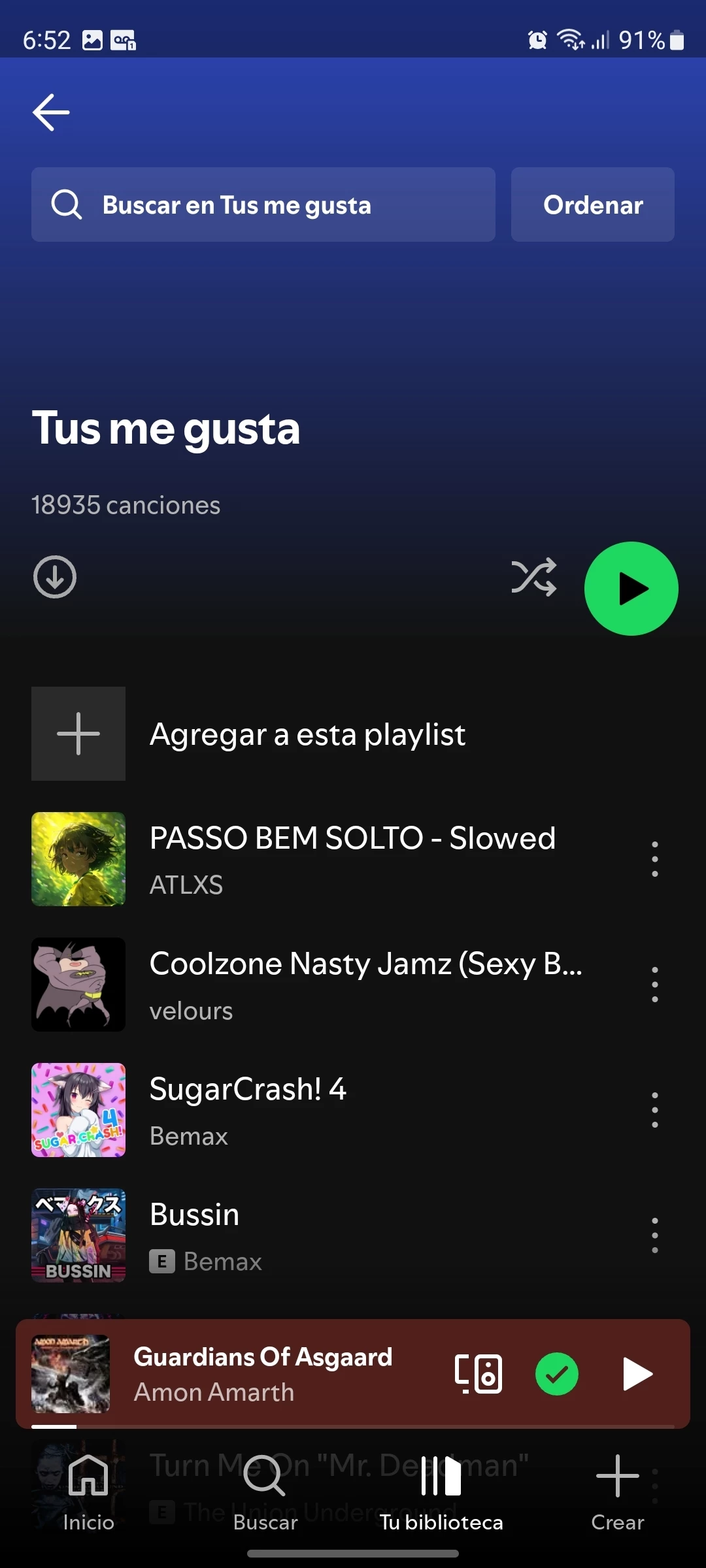Toggle shuffle mode for liked songs
706x1568 pixels.
tap(533, 577)
